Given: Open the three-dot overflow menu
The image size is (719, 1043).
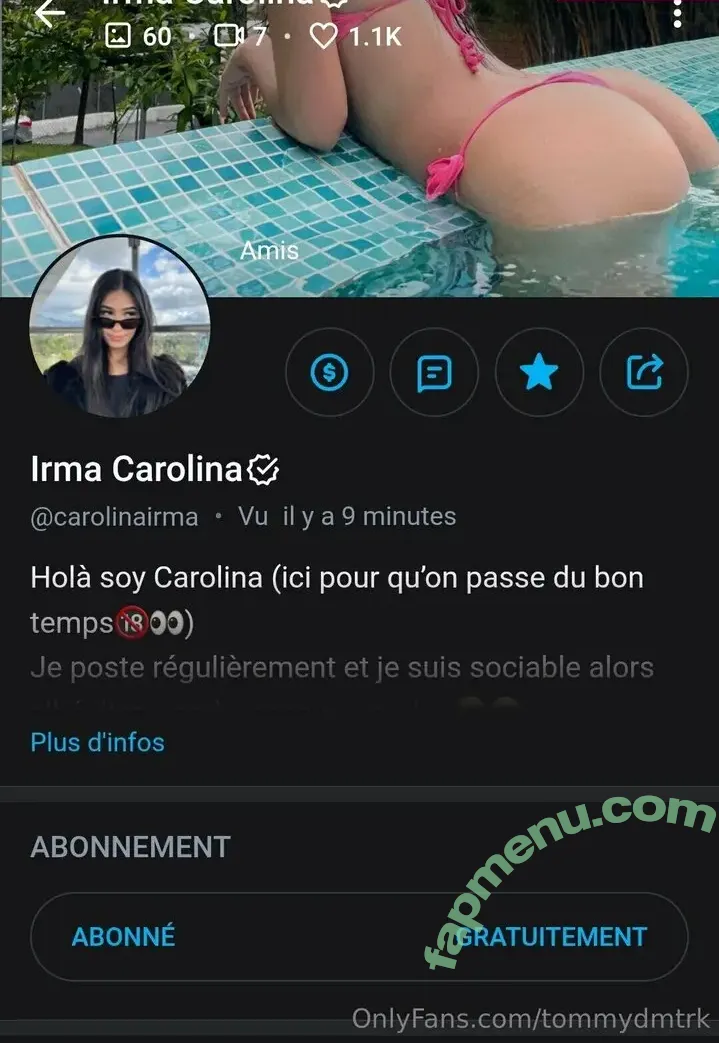Looking at the screenshot, I should click(677, 12).
